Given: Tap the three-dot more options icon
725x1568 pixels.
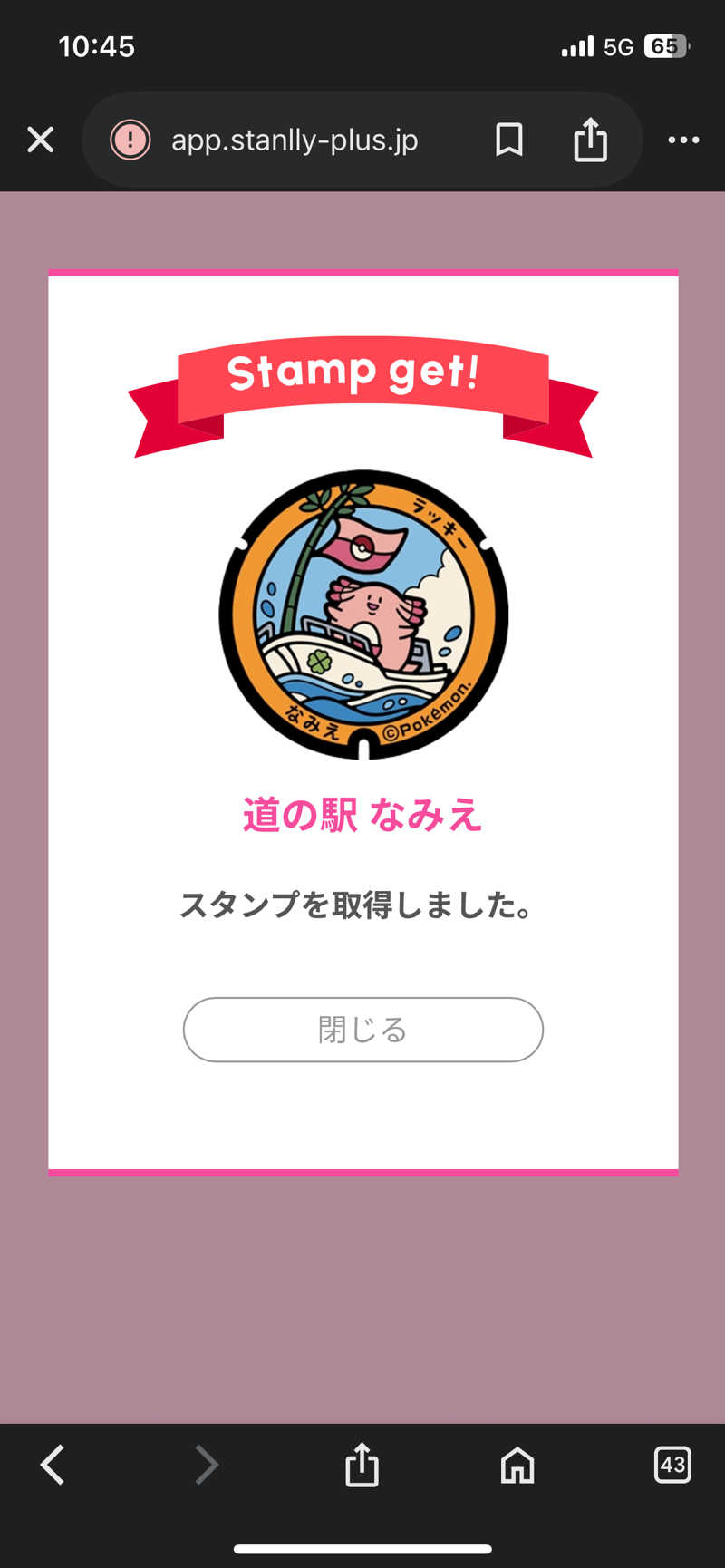Looking at the screenshot, I should tap(682, 140).
